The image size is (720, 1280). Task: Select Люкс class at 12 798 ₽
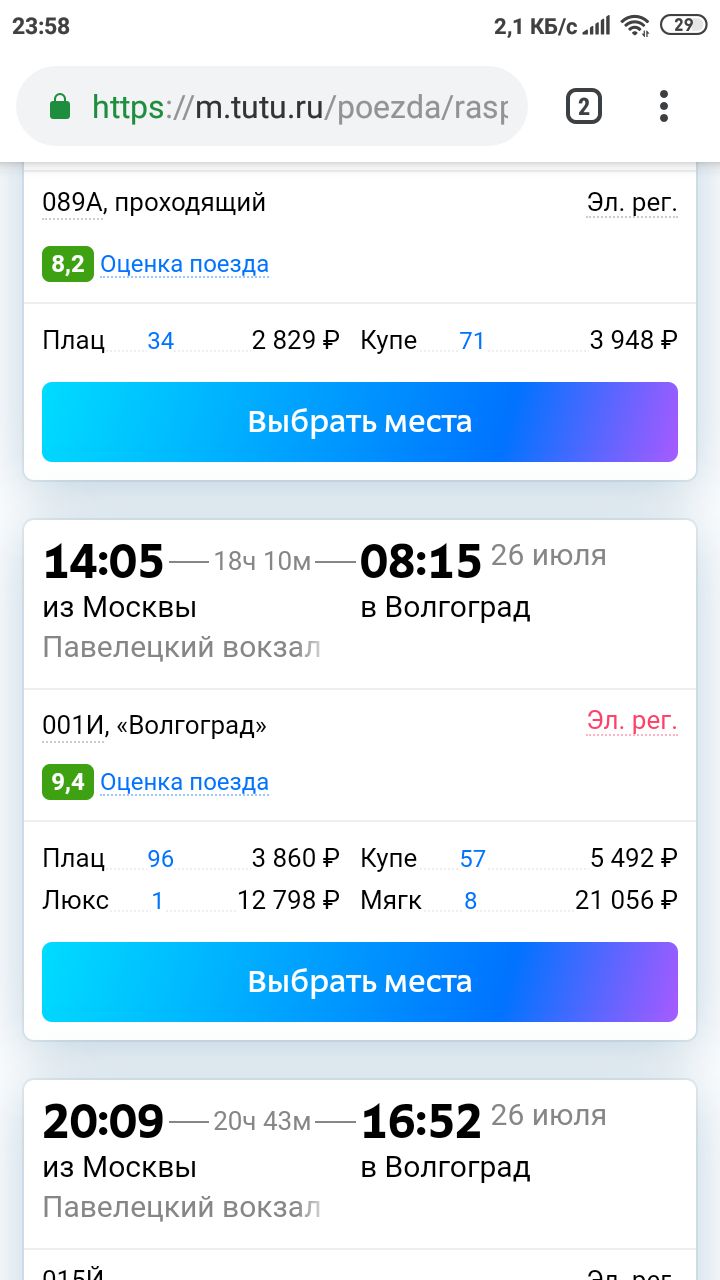pos(191,900)
